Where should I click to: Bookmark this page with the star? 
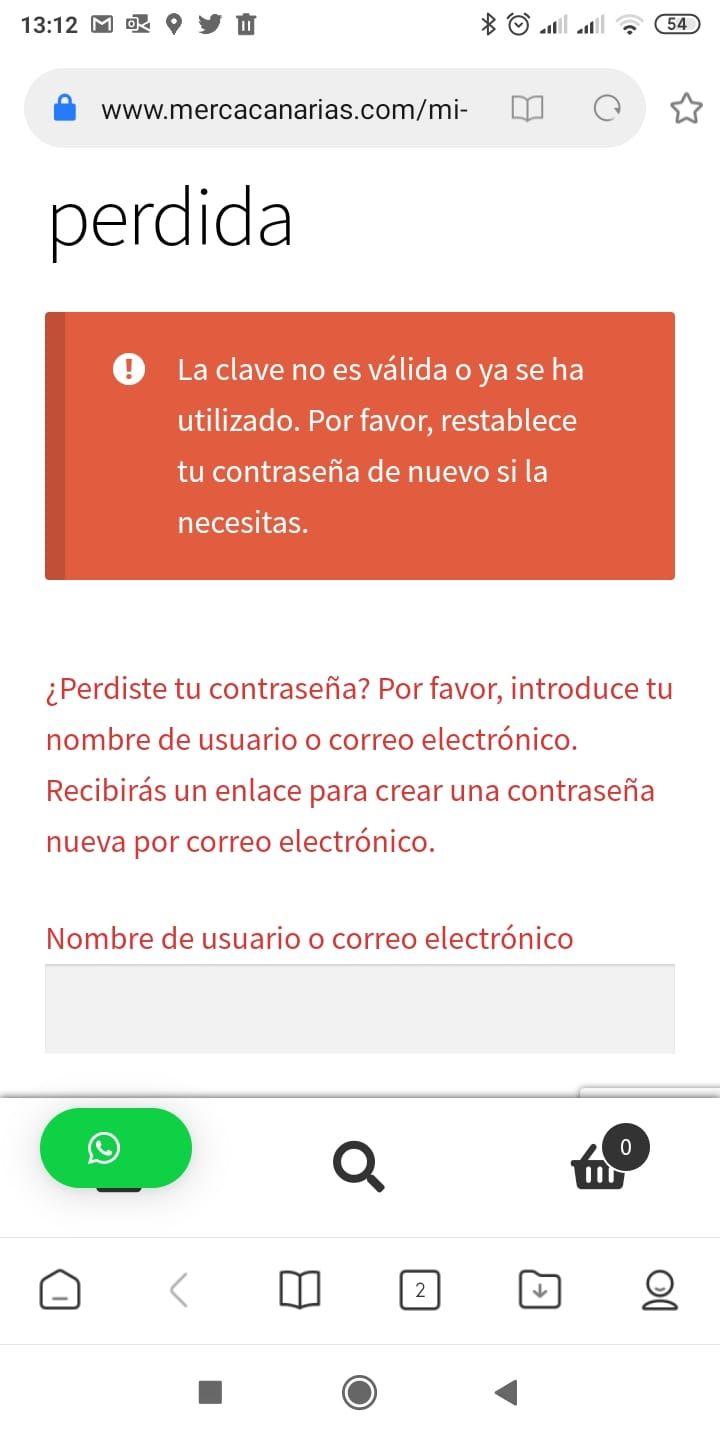pyautogui.click(x=686, y=108)
